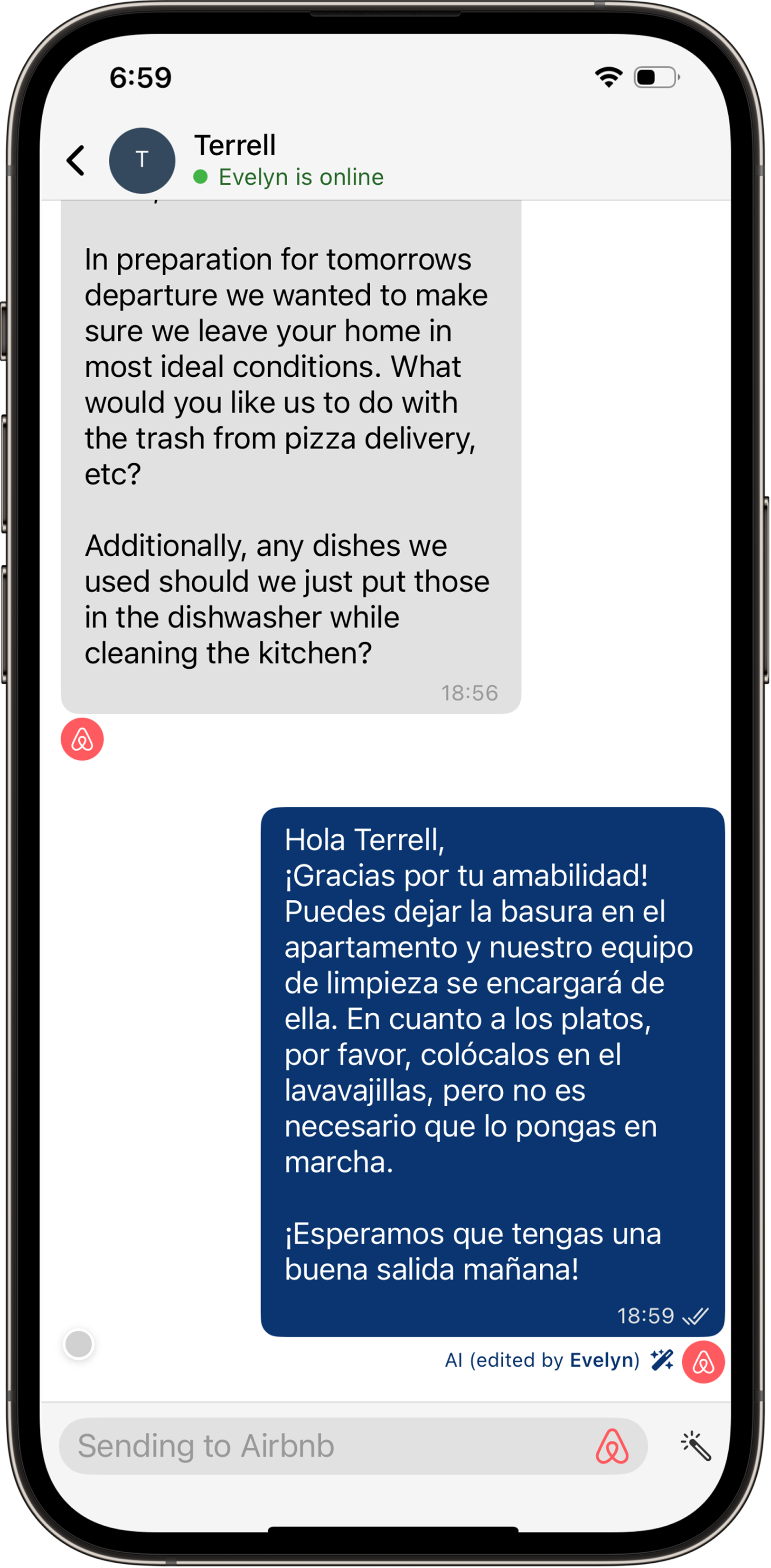Open Terrell's profile avatar
This screenshot has width=771, height=1568.
[x=142, y=160]
